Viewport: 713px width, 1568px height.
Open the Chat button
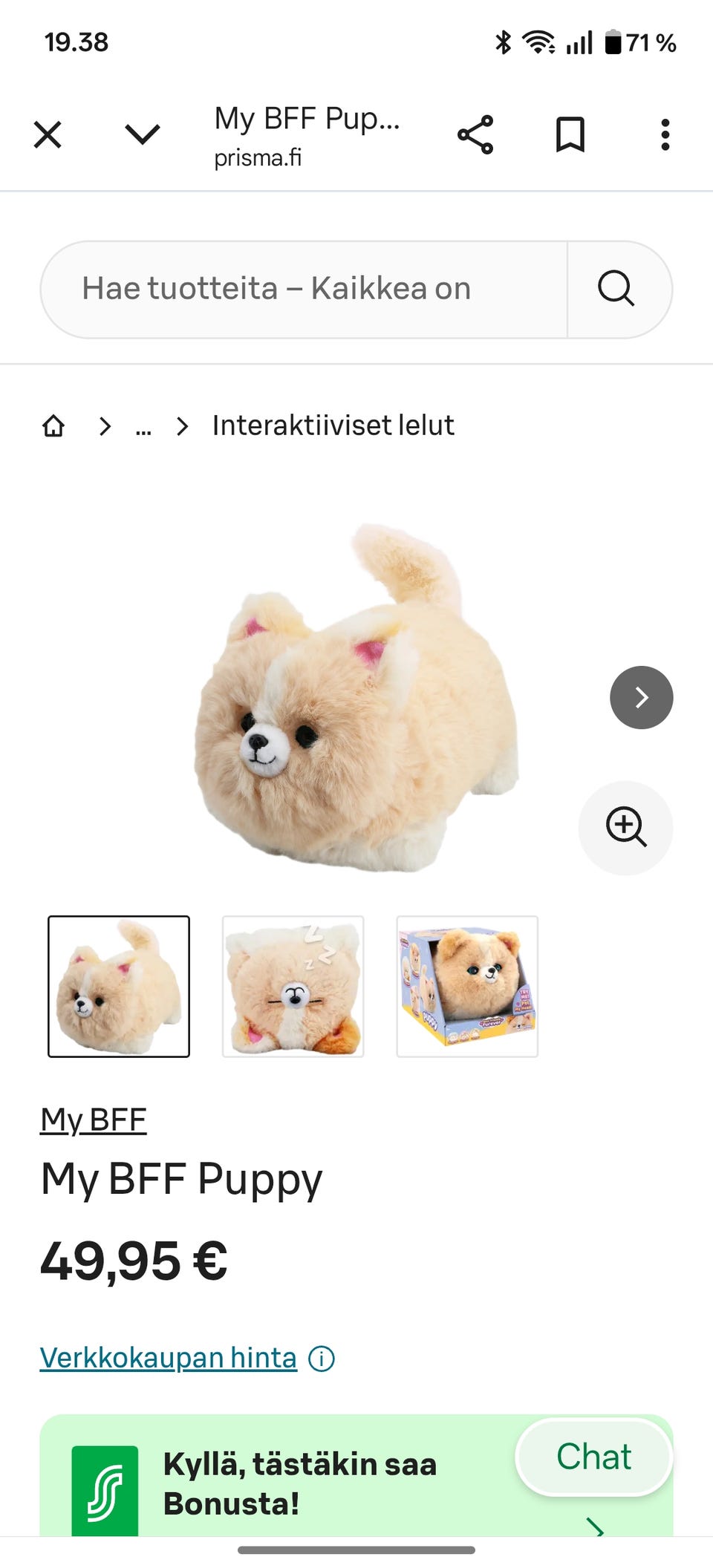[x=594, y=1457]
